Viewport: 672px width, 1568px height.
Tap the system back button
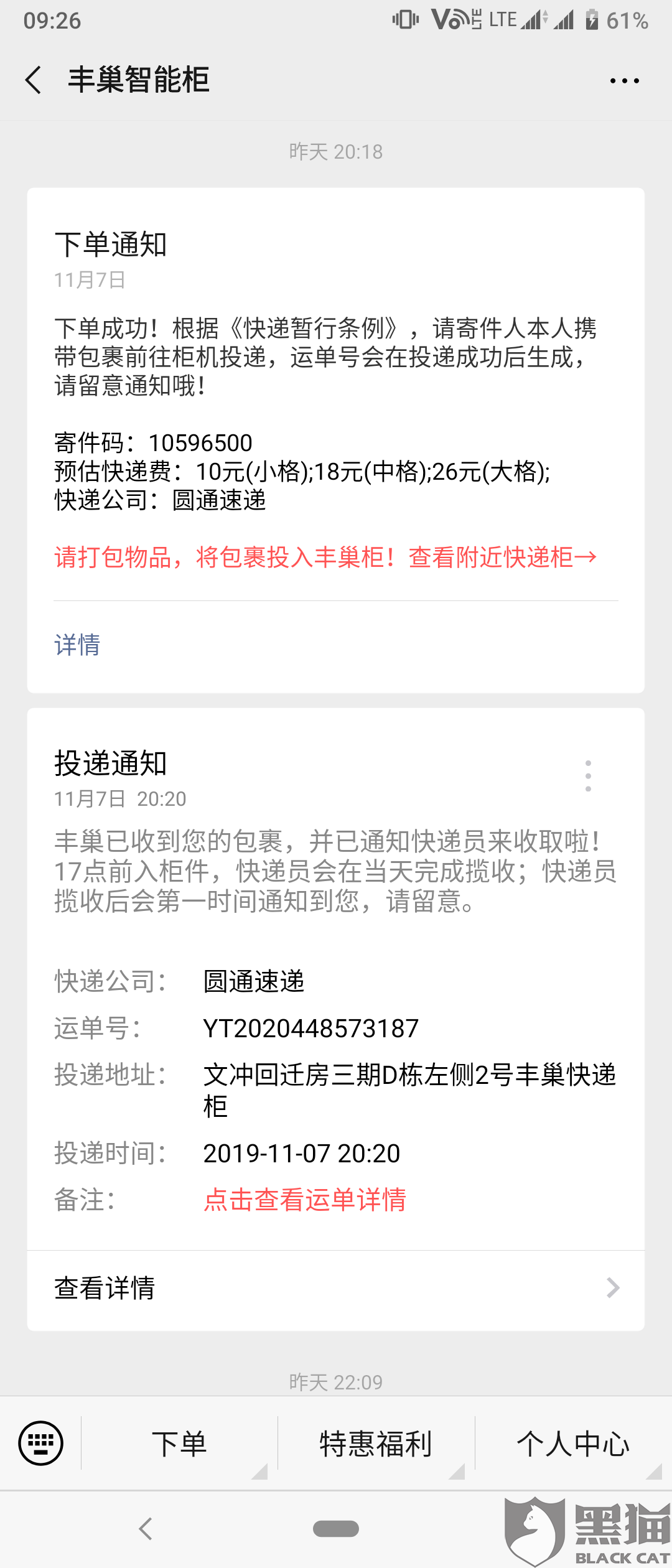click(x=146, y=1529)
